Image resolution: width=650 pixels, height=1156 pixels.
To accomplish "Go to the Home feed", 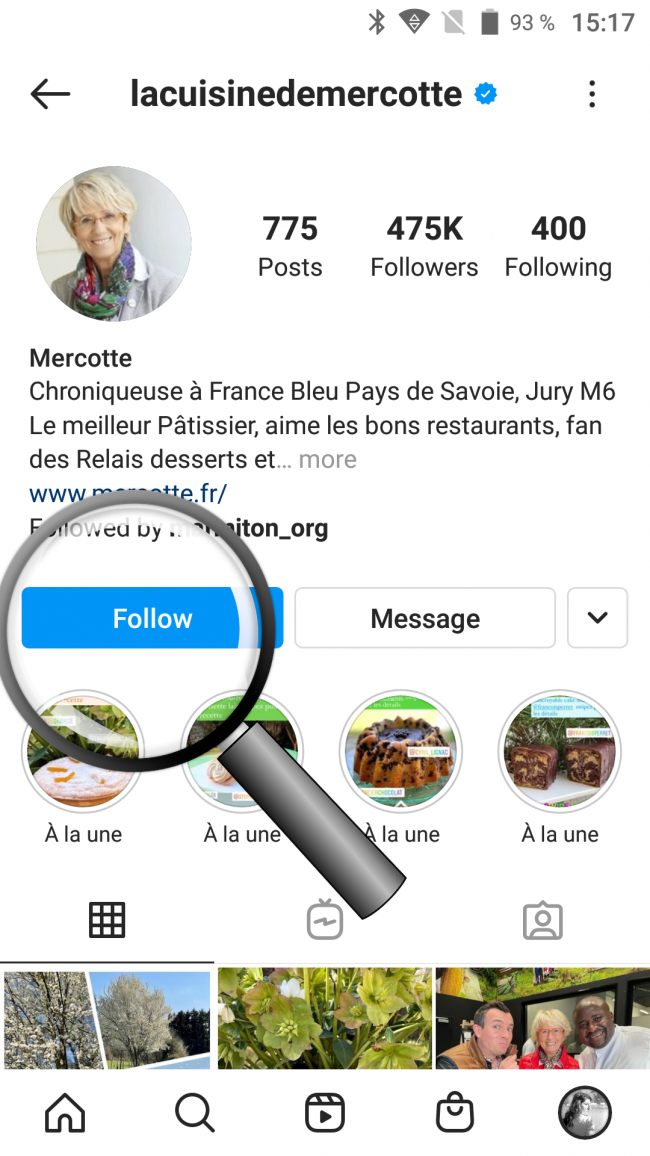I will tap(66, 1112).
